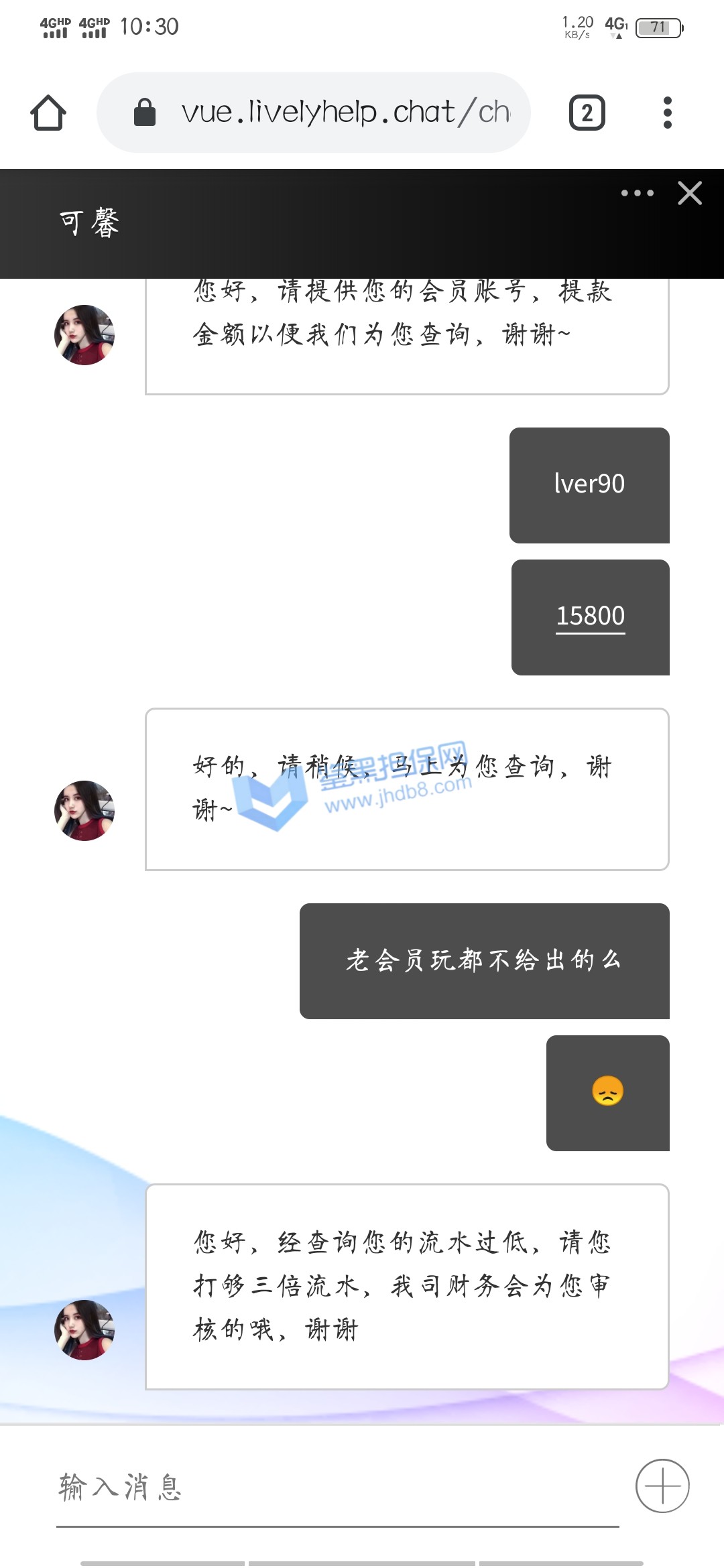Image resolution: width=724 pixels, height=1568 pixels.
Task: Go to the browser home page
Action: pos(48,113)
